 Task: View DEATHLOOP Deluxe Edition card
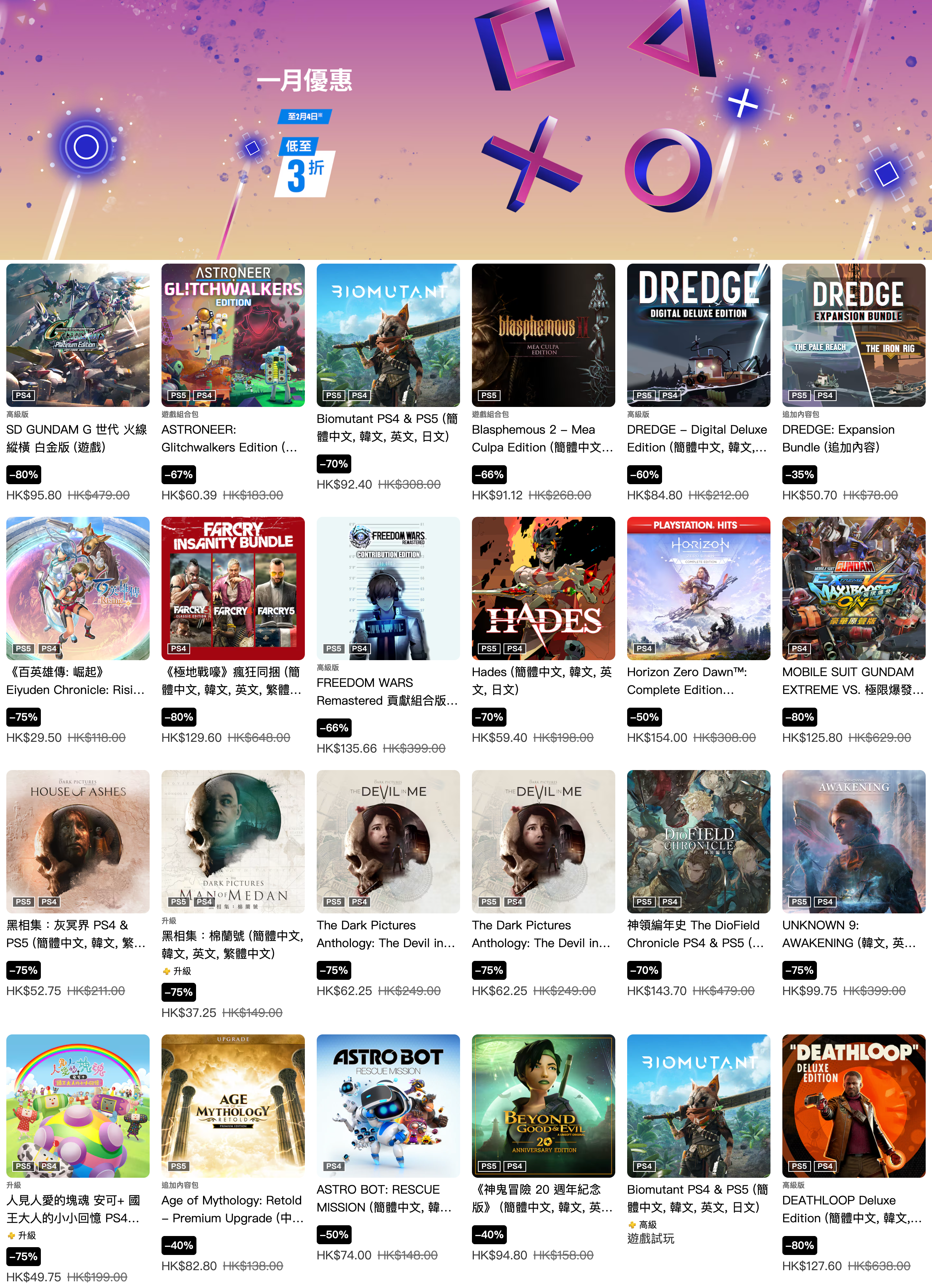click(x=853, y=1106)
